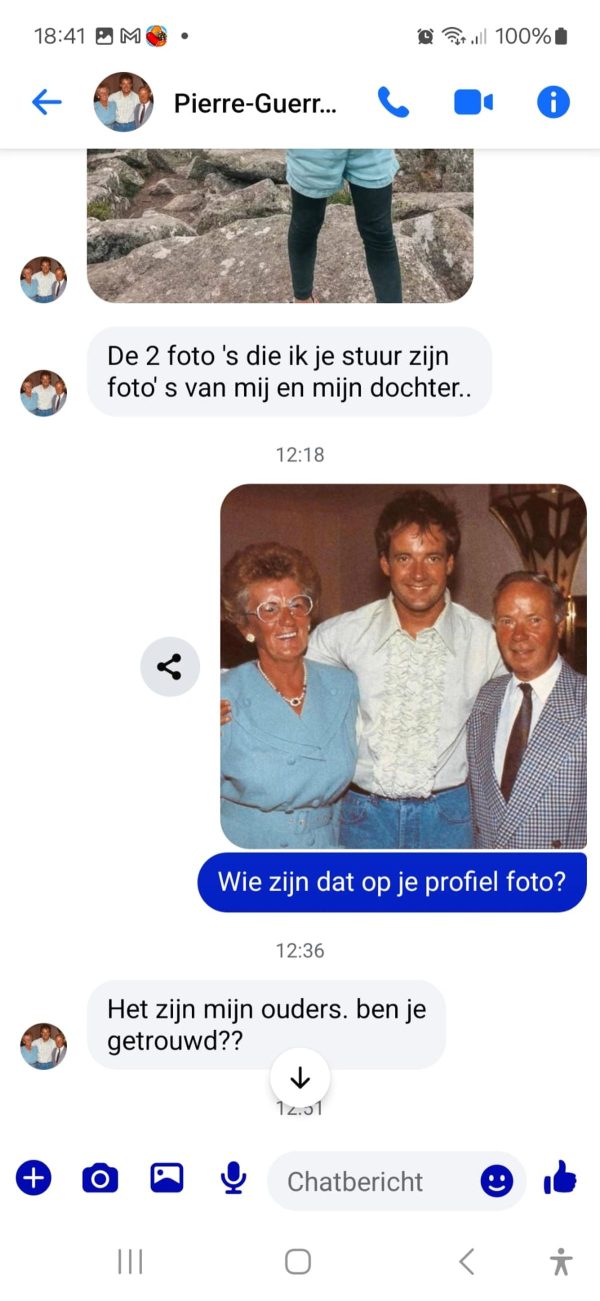
Task: Open the emoji picker
Action: coord(496,1181)
